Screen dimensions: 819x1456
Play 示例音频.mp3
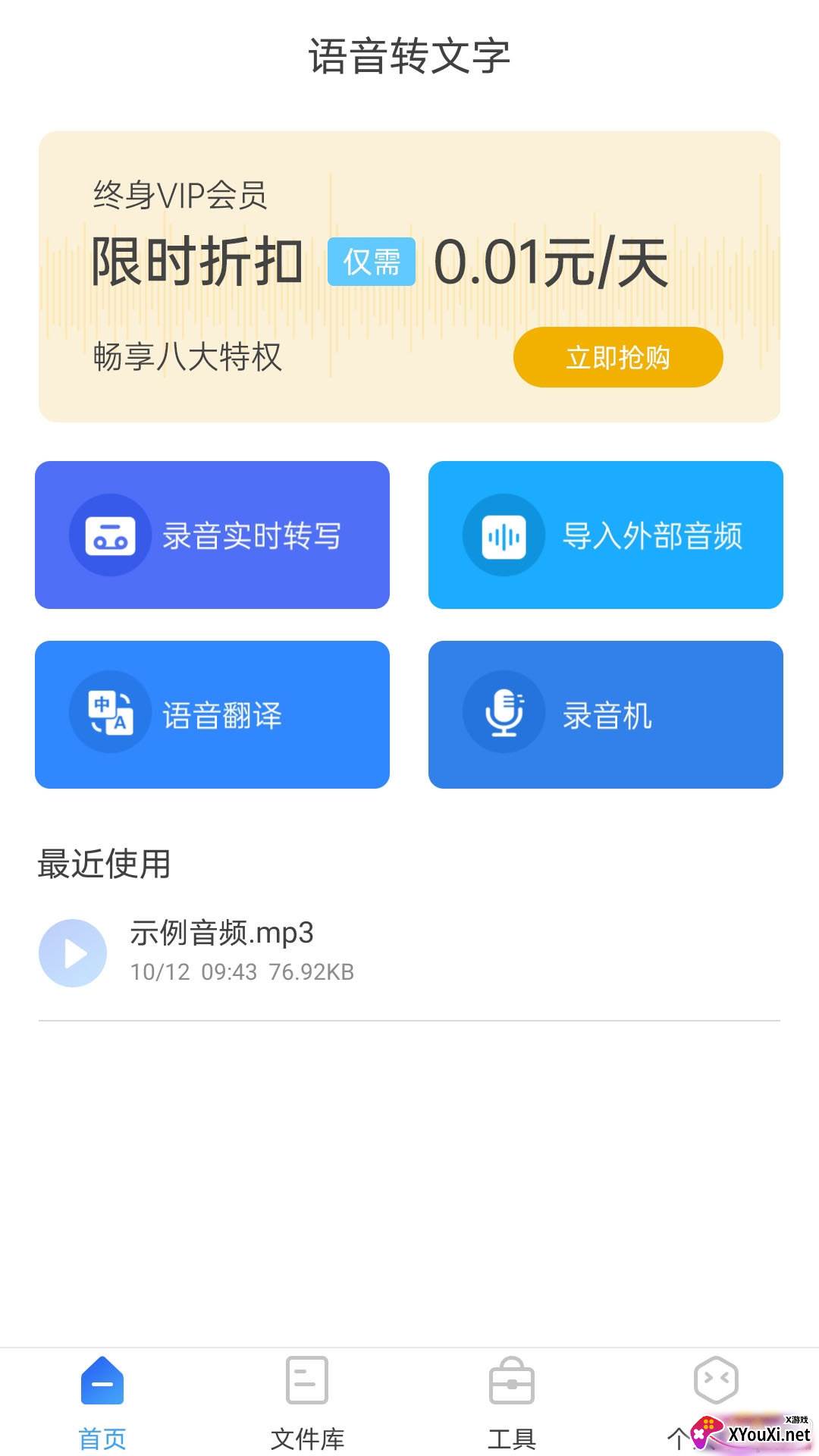click(73, 953)
